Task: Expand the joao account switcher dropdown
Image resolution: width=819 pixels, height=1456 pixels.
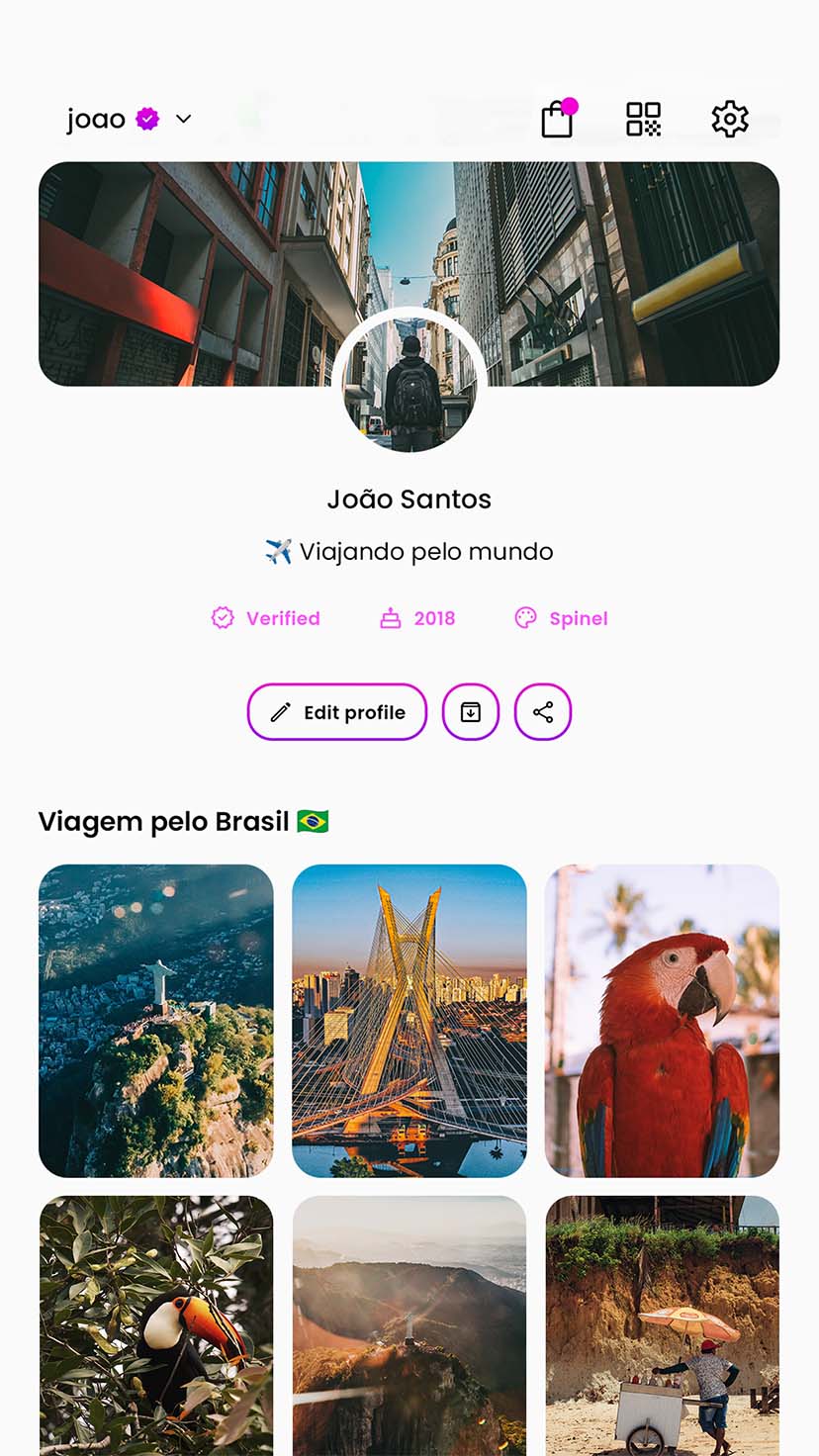Action: click(183, 120)
